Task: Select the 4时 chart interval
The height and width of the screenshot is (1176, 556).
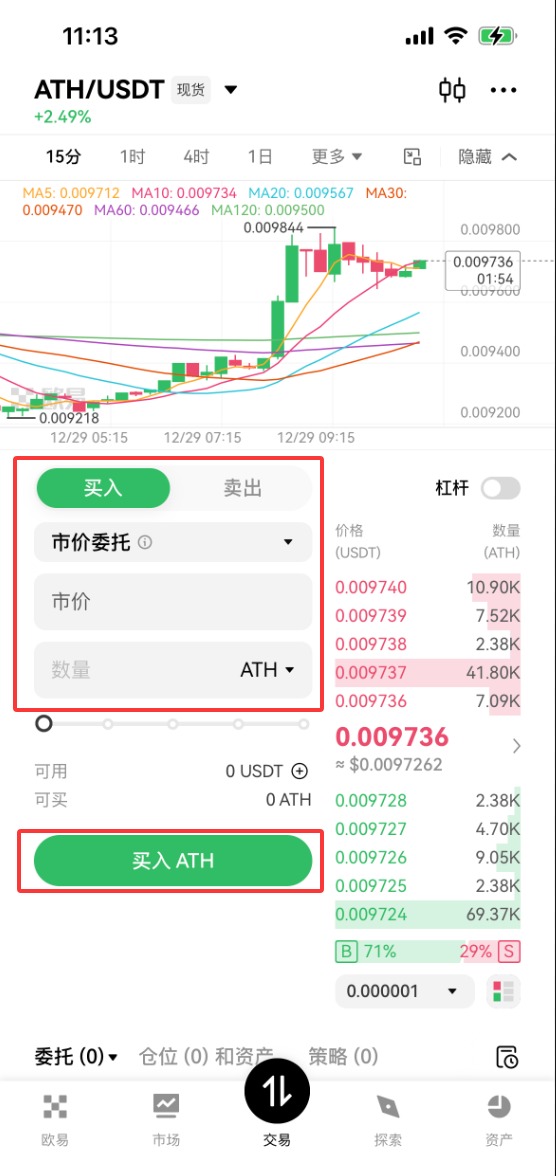Action: pyautogui.click(x=196, y=157)
